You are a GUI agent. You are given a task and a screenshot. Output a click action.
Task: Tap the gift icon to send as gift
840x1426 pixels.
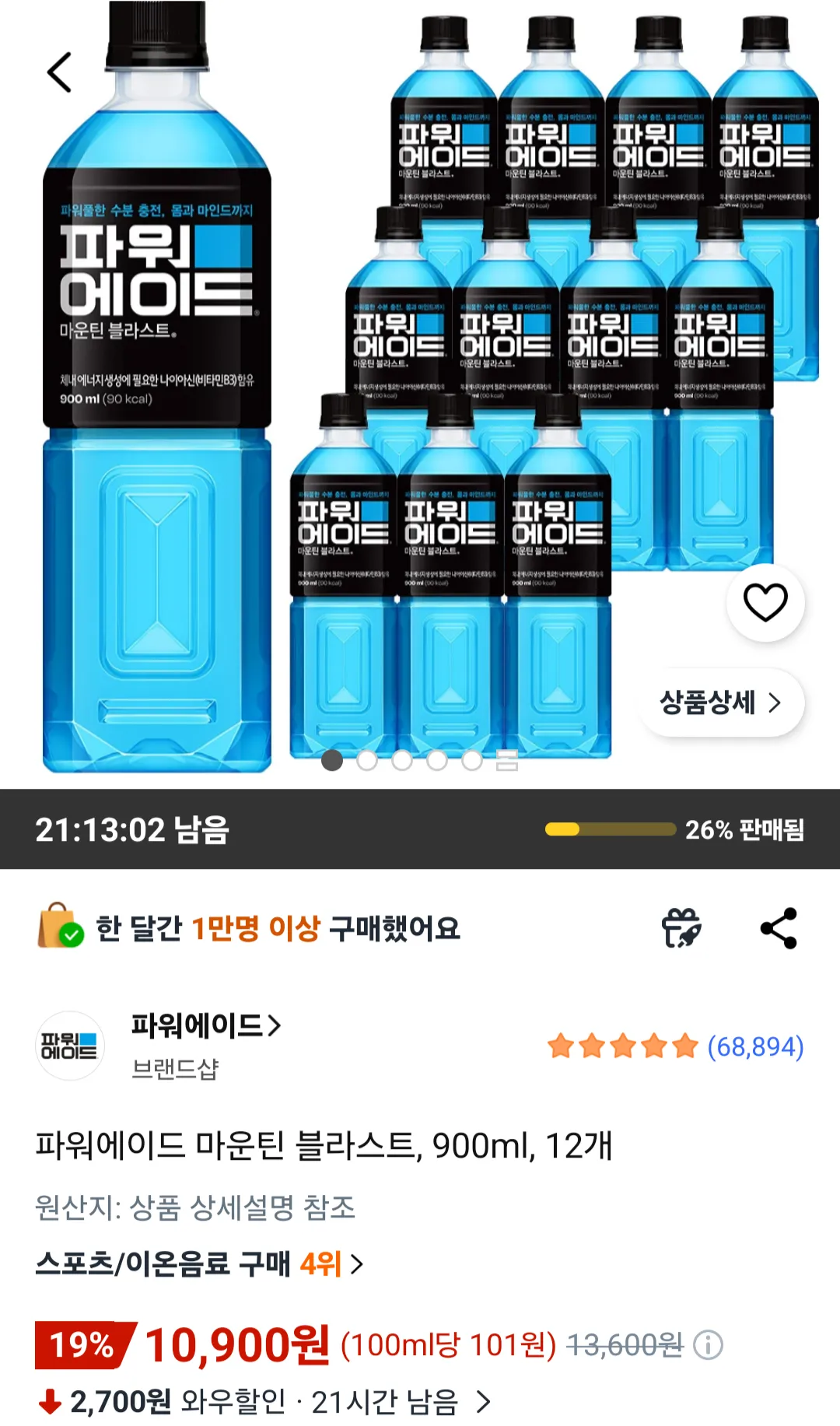(681, 928)
